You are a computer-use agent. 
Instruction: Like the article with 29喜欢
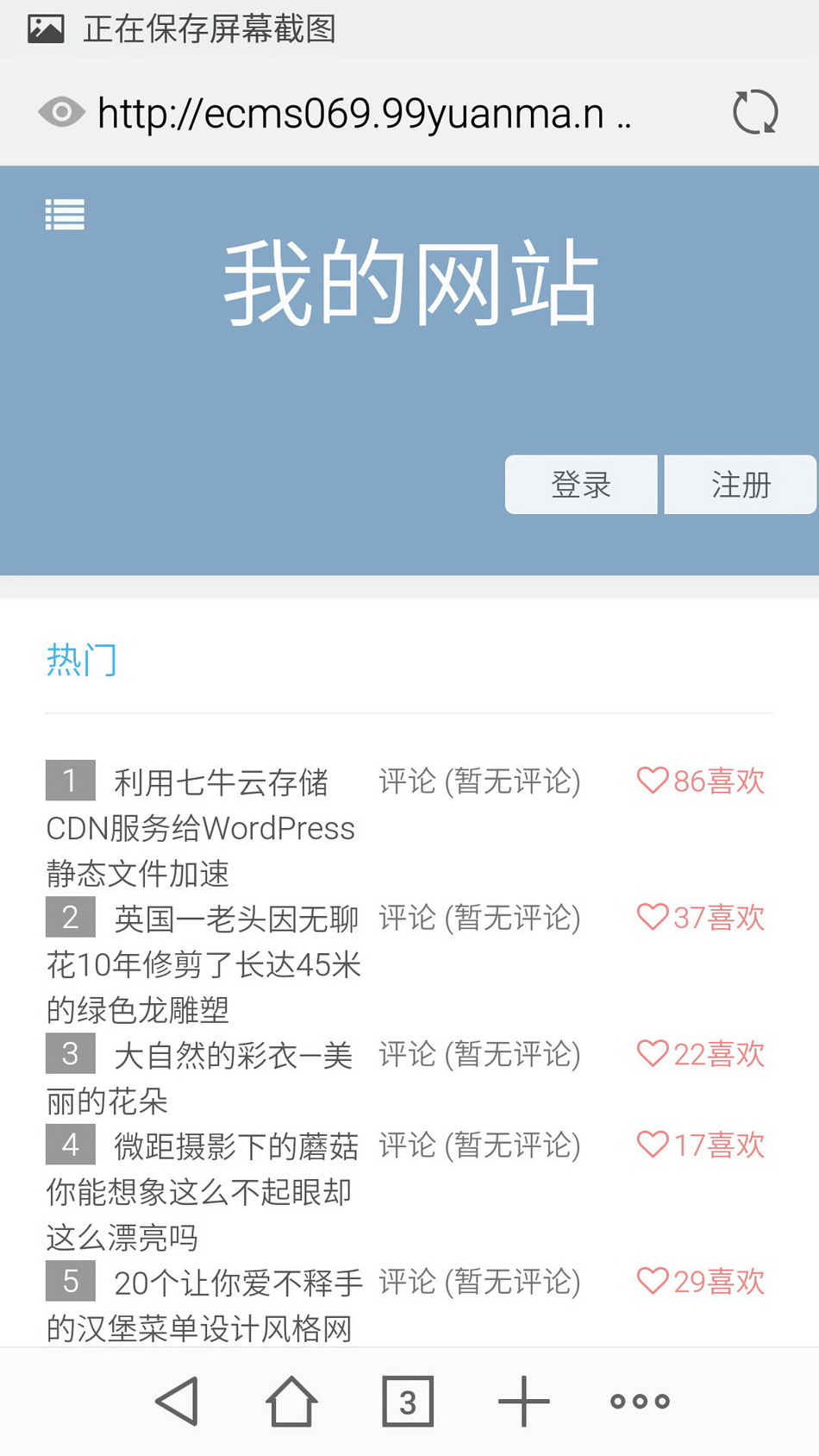pyautogui.click(x=701, y=1282)
